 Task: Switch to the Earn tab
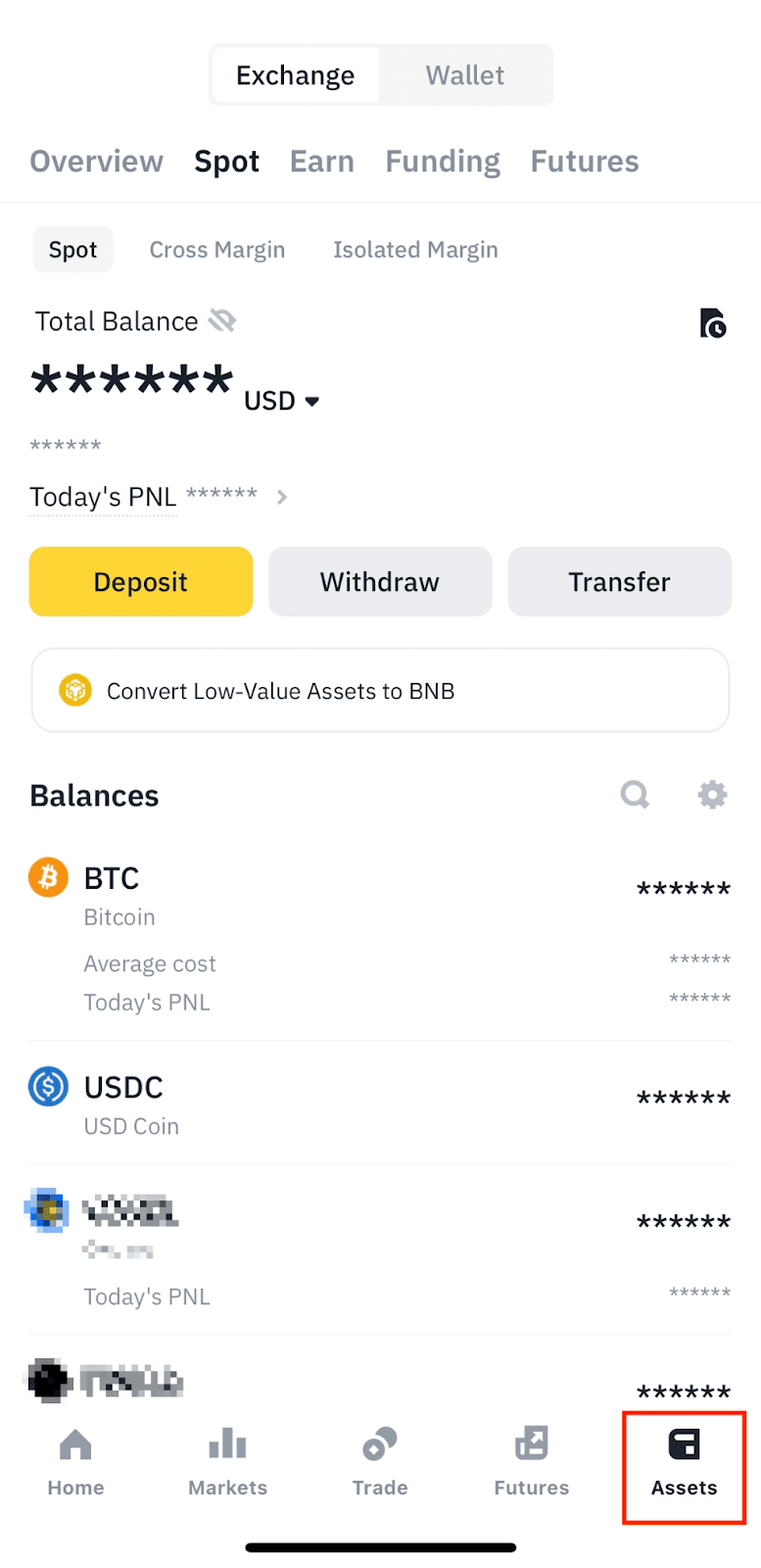click(x=321, y=162)
